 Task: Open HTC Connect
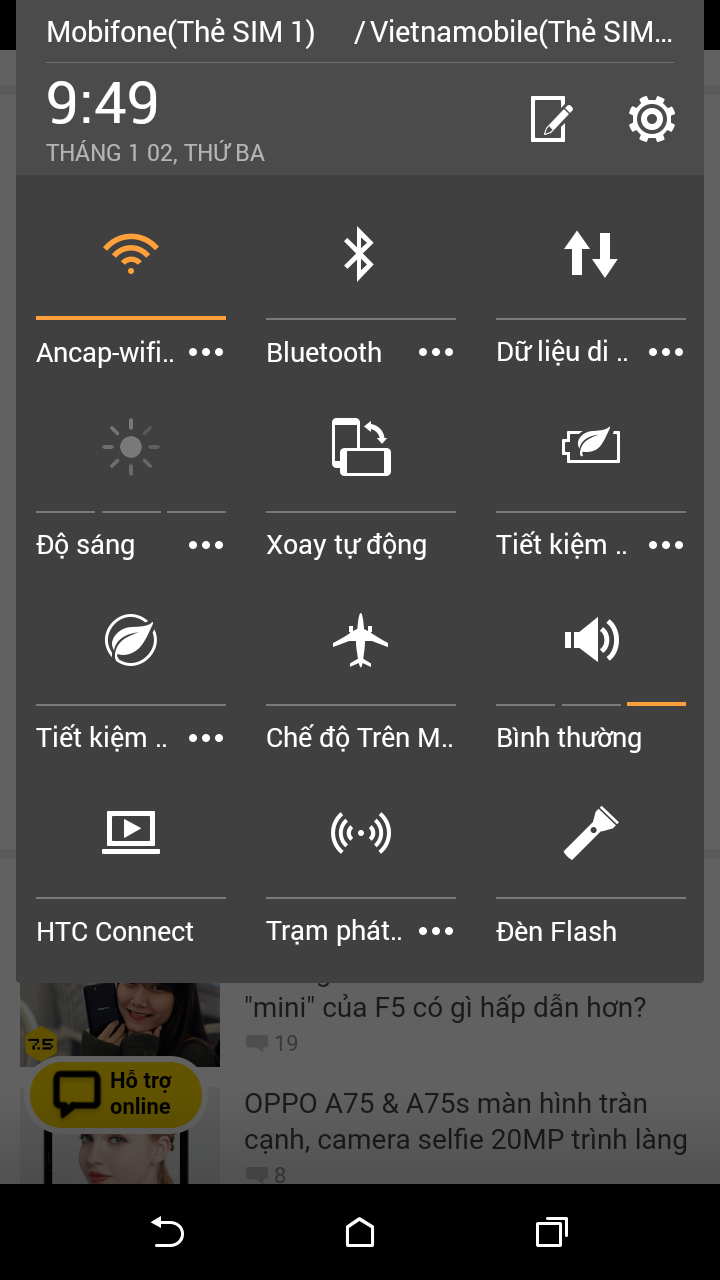pyautogui.click(x=131, y=832)
